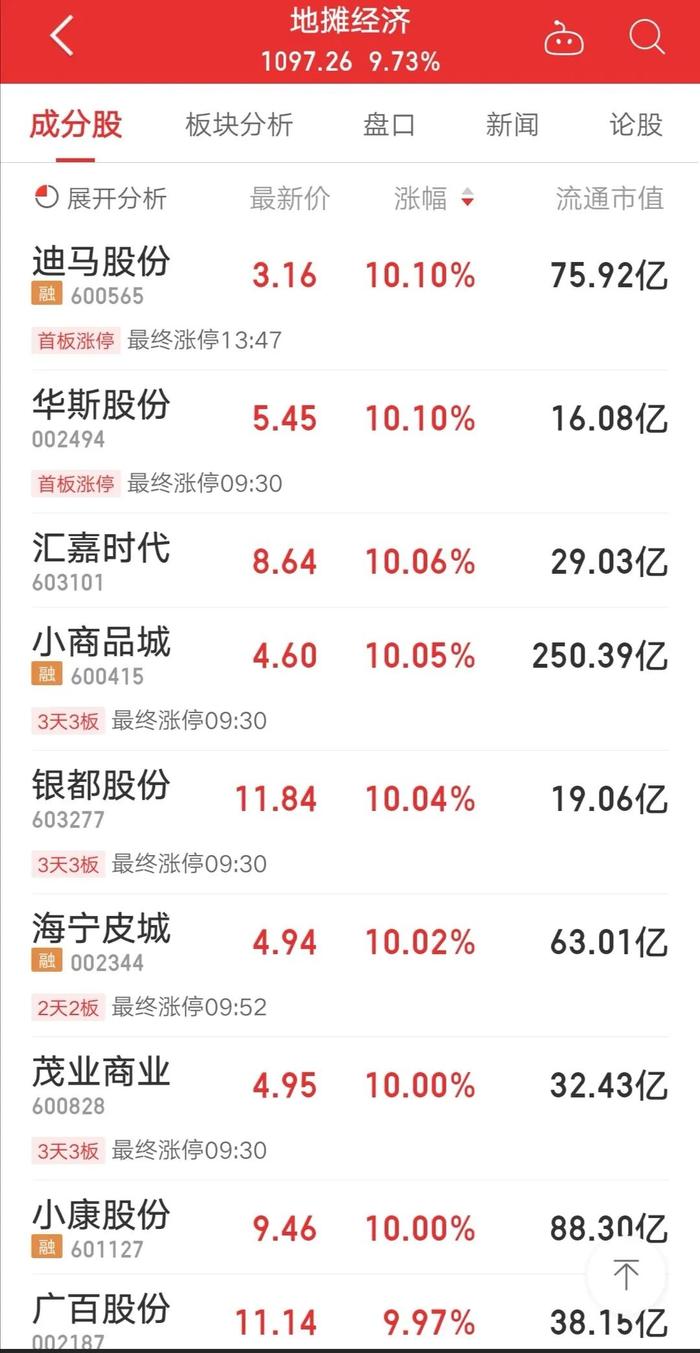Viewport: 700px width, 1353px height.
Task: Open stock 华斯股份
Action: tap(350, 442)
